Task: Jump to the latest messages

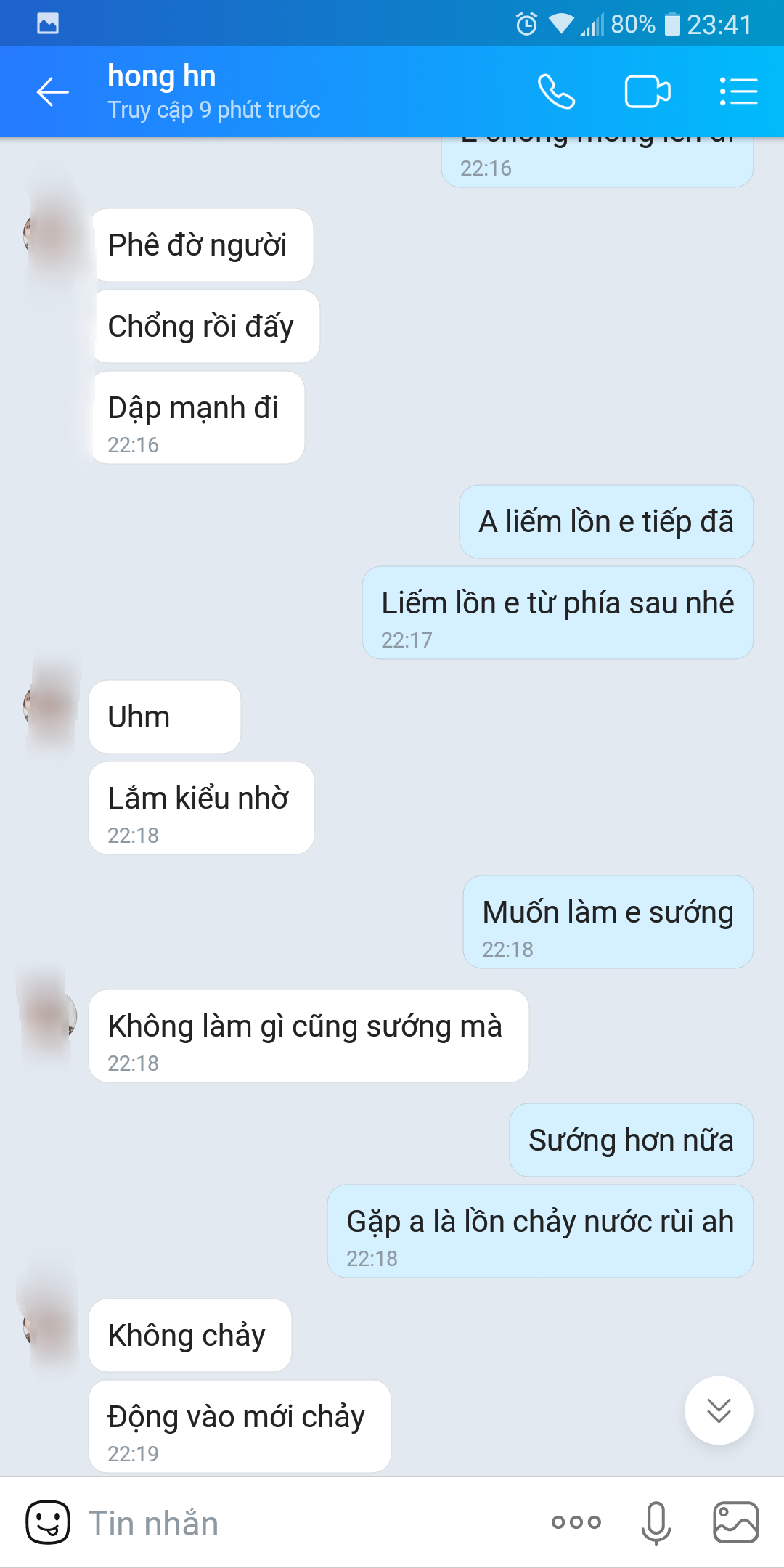Action: tap(719, 1410)
